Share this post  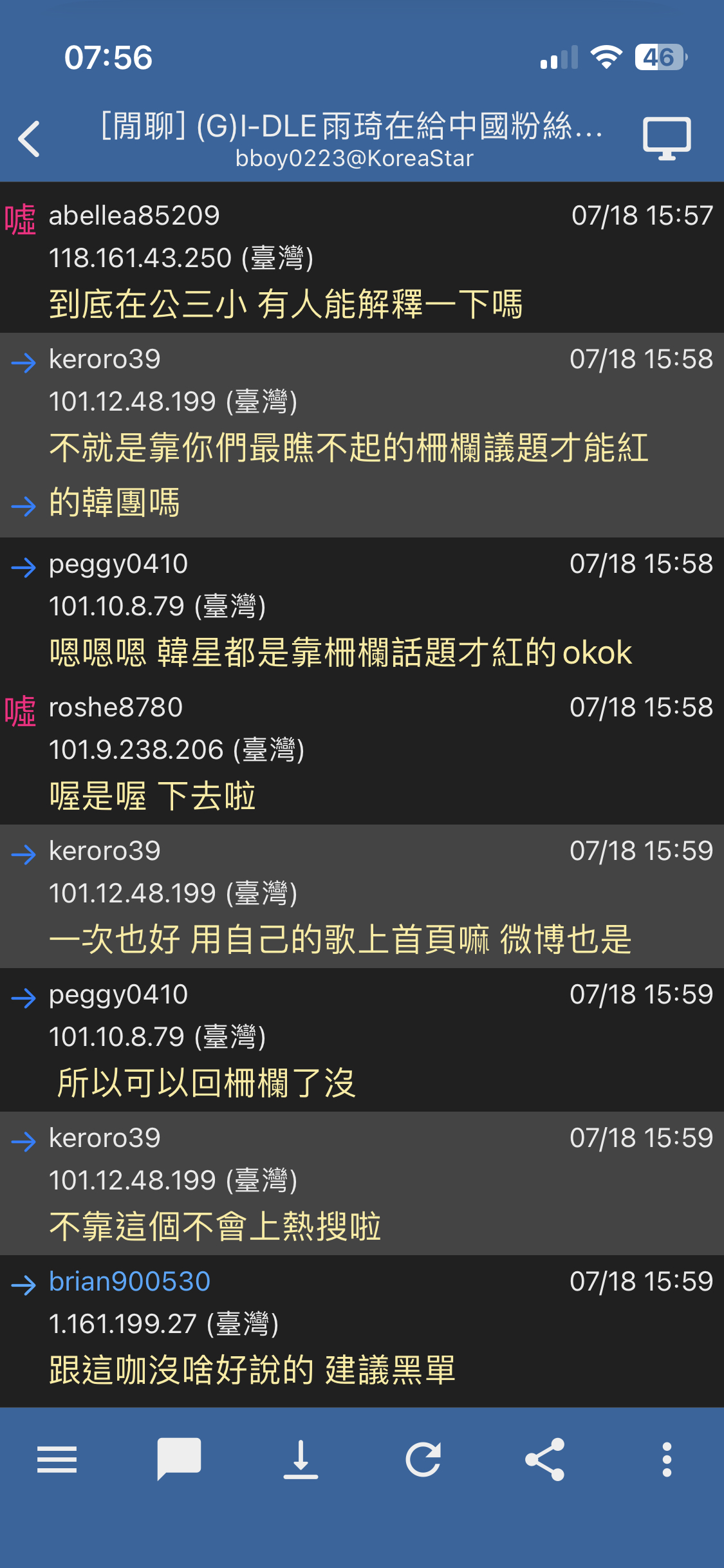tap(545, 1459)
